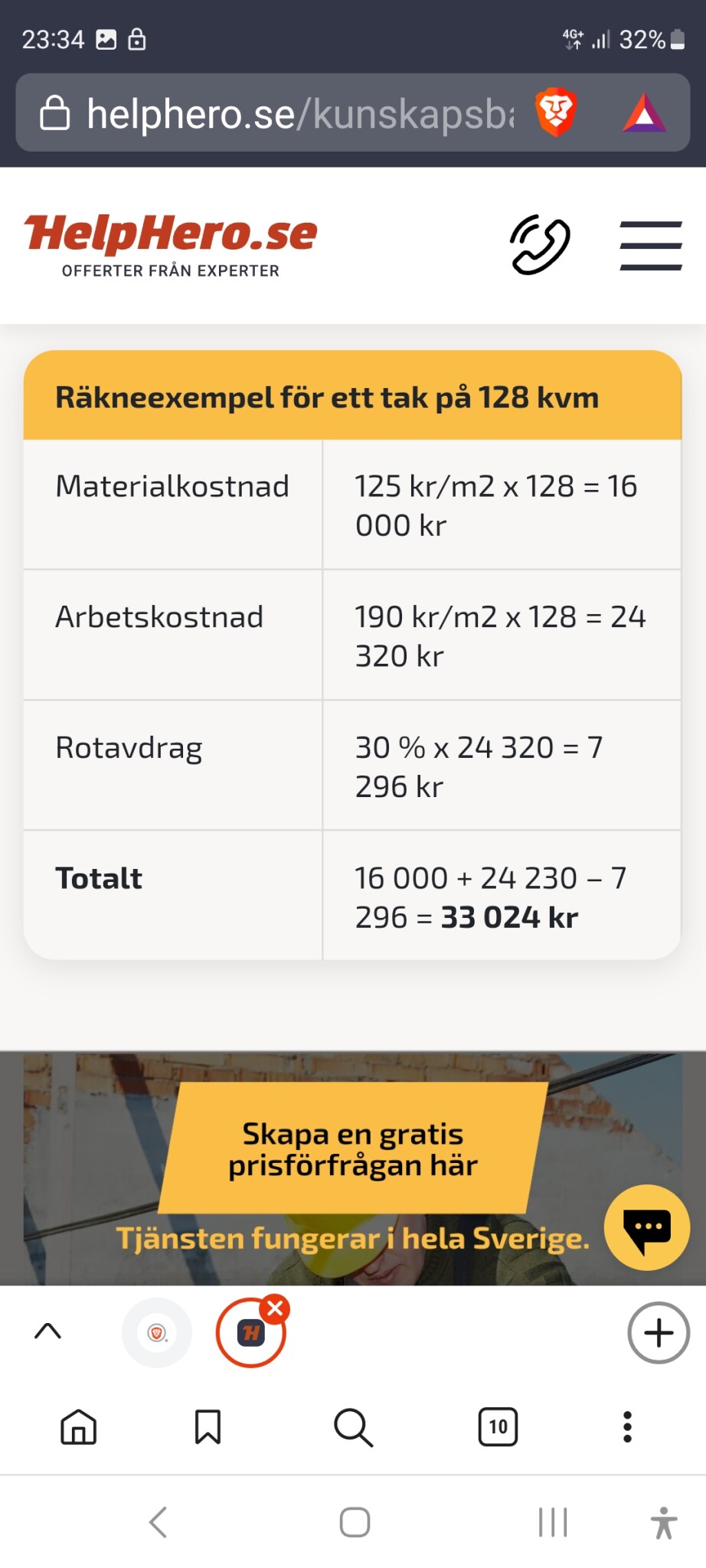Close the current HelpHero tab
This screenshot has width=706, height=1568.
tap(275, 1308)
